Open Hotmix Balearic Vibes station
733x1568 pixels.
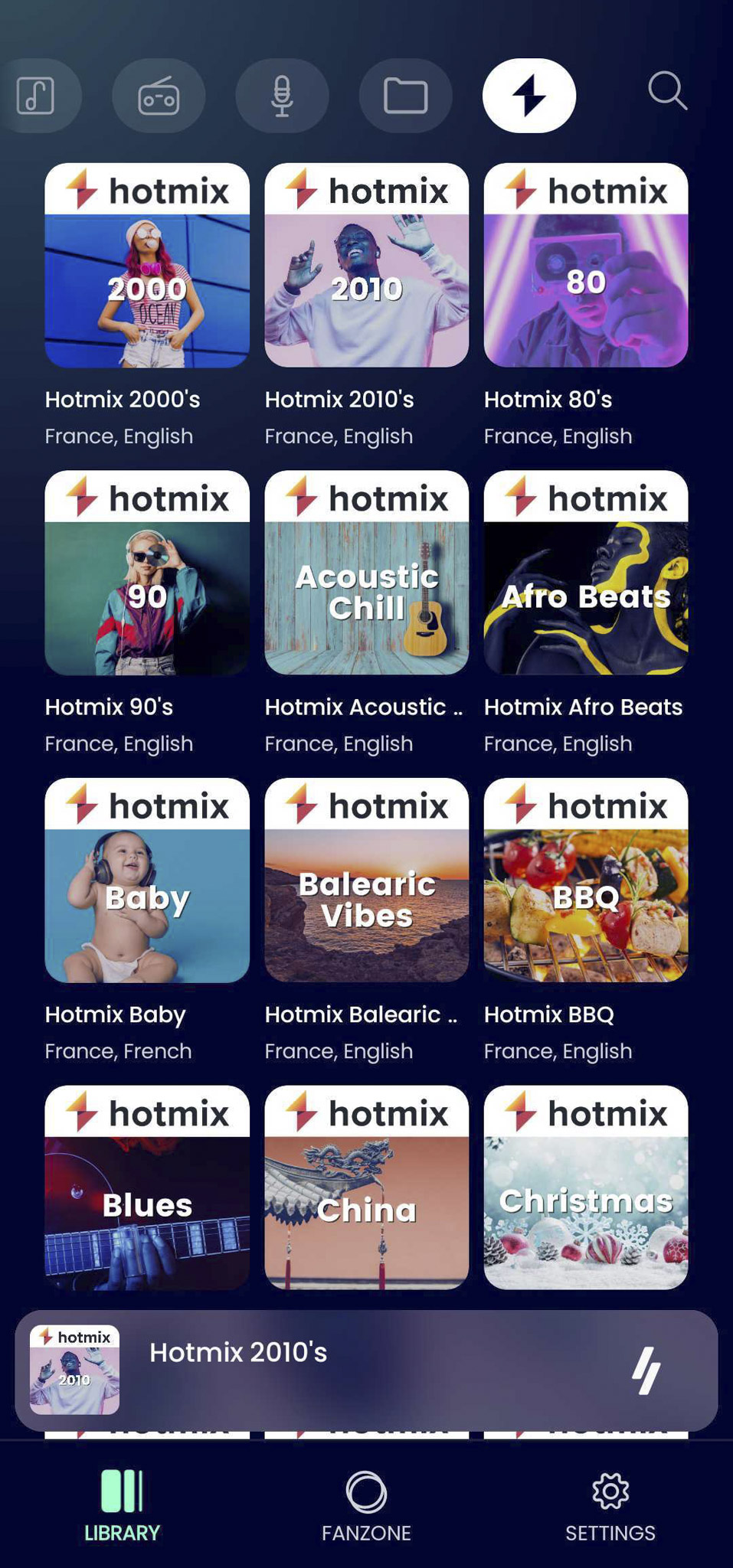[x=366, y=880]
